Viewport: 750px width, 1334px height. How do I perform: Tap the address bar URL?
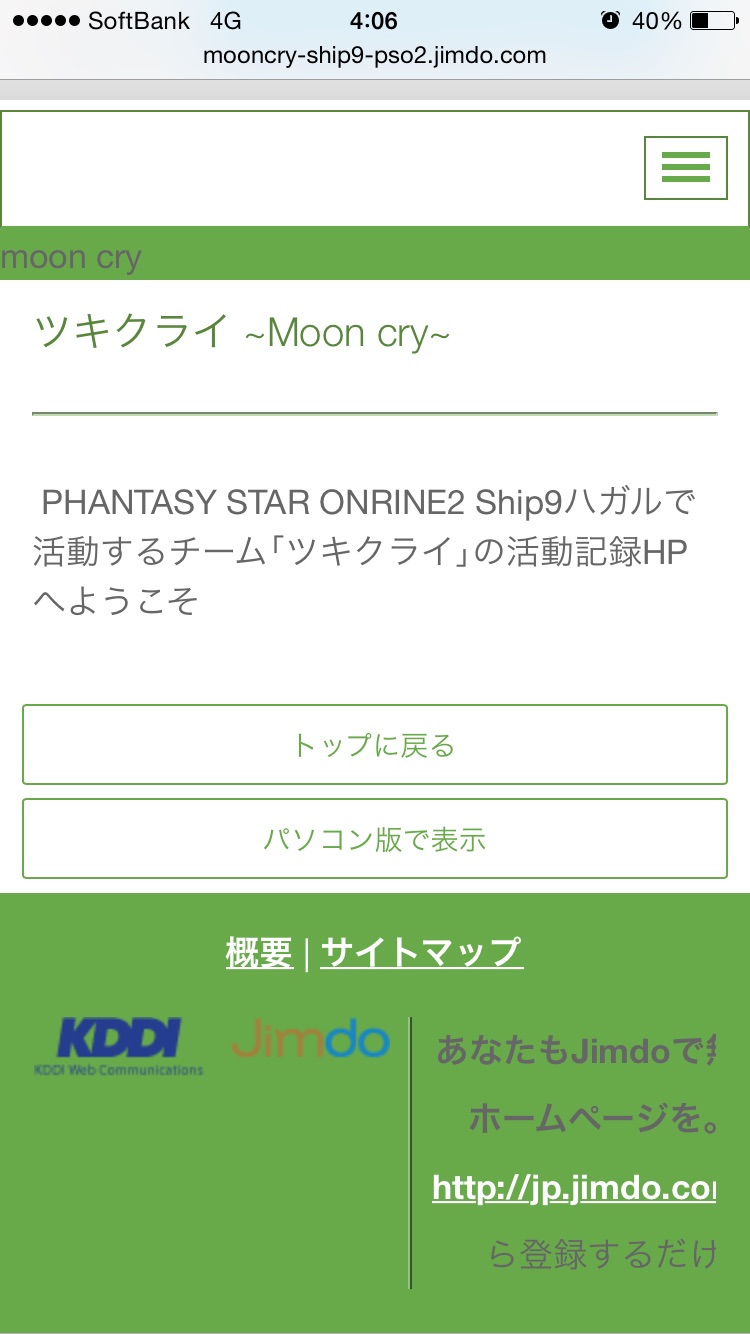coord(375,55)
